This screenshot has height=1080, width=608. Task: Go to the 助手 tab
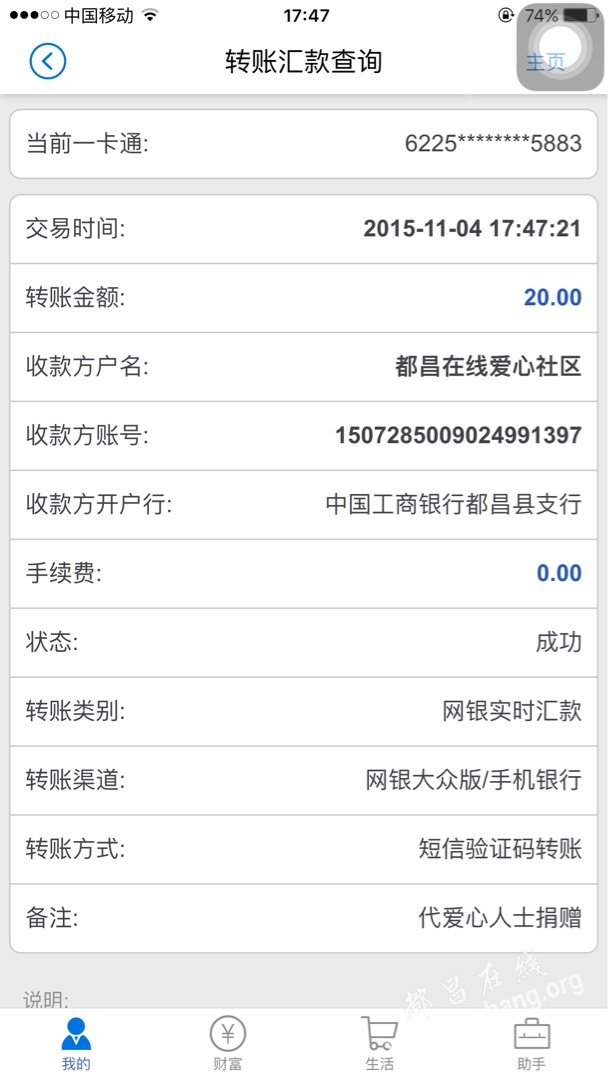(x=532, y=1043)
